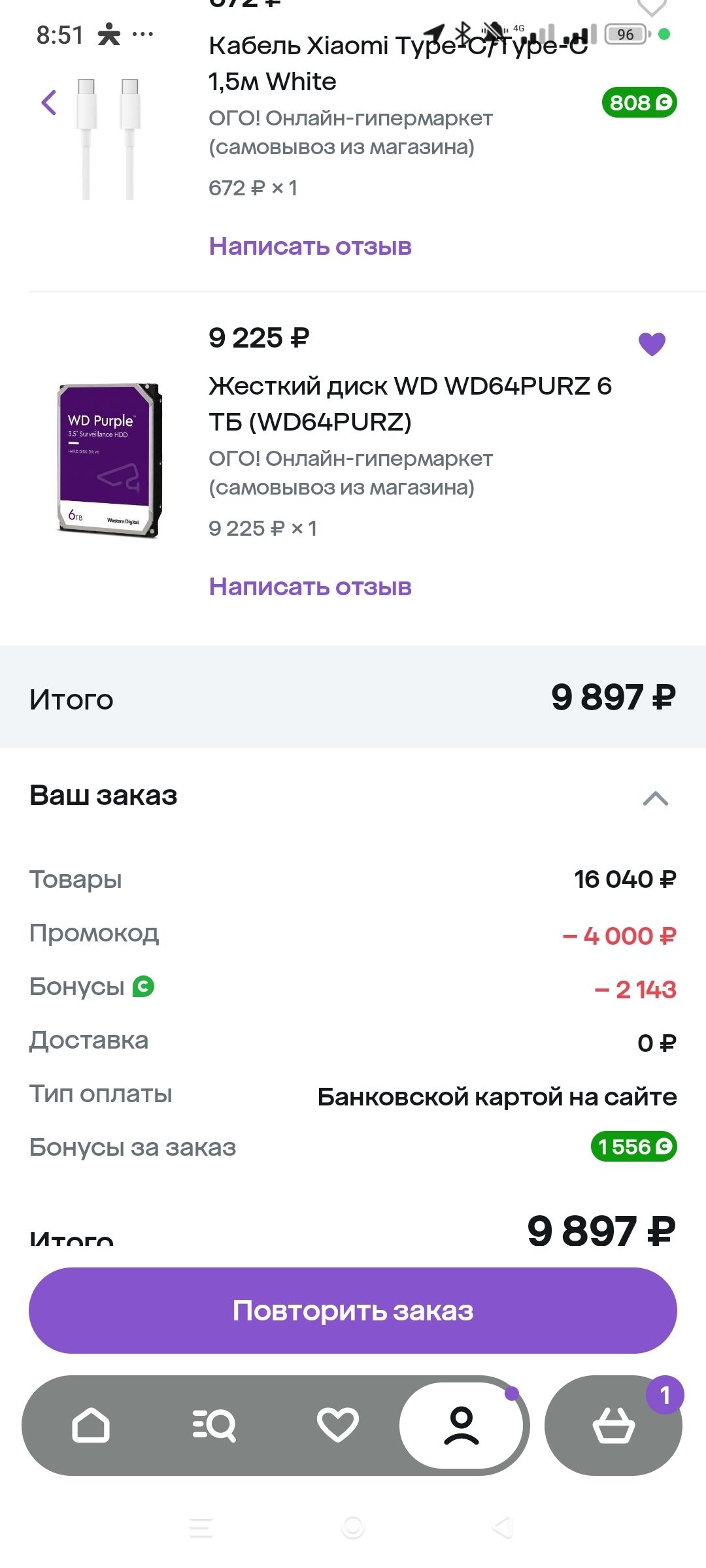This screenshot has width=706, height=1568.
Task: Tap the system home navigation button
Action: [x=353, y=1527]
